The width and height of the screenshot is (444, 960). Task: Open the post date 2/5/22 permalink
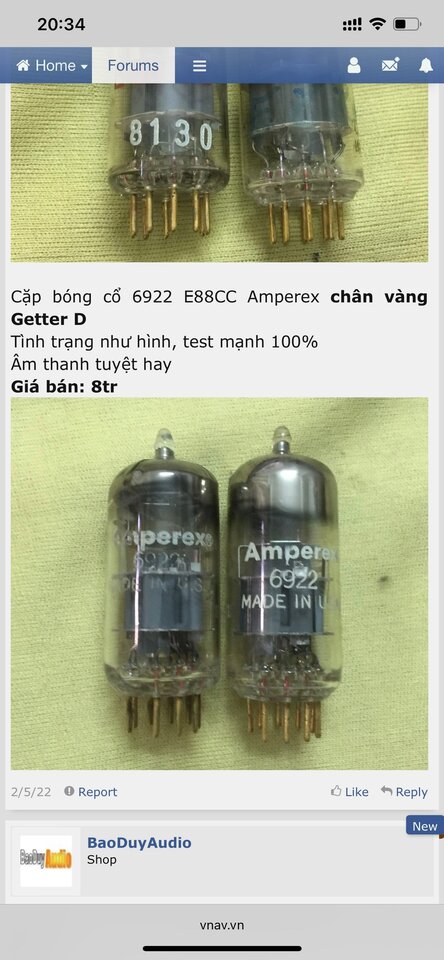31,792
